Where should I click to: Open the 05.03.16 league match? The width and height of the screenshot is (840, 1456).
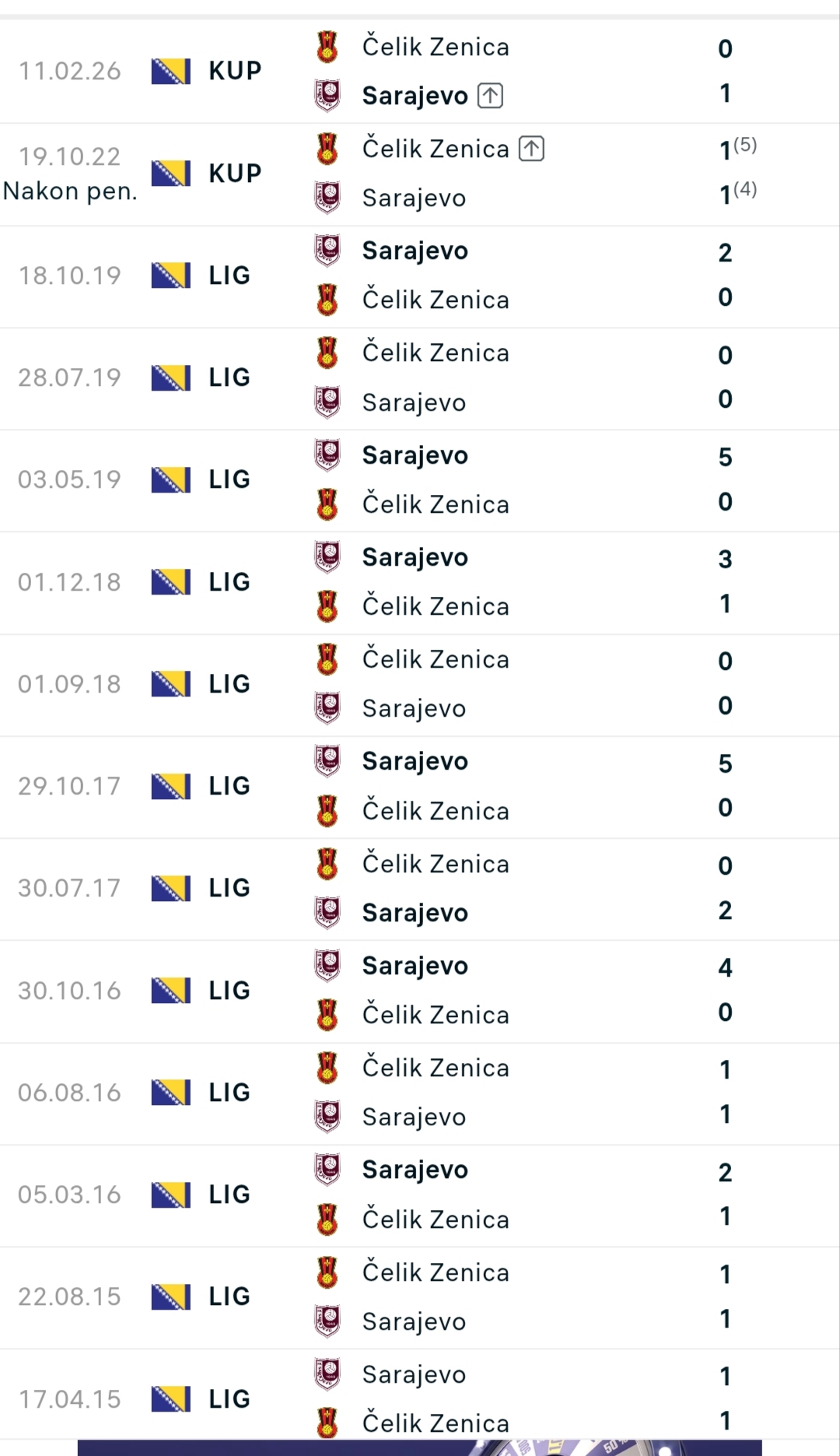pos(420,1195)
